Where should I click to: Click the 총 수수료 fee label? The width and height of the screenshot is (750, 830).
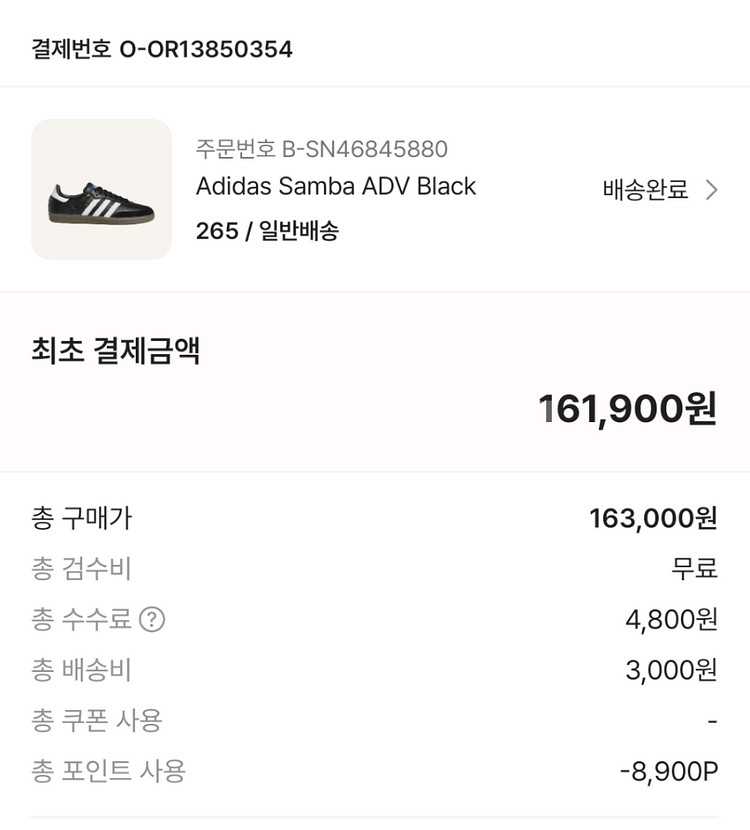[80, 620]
